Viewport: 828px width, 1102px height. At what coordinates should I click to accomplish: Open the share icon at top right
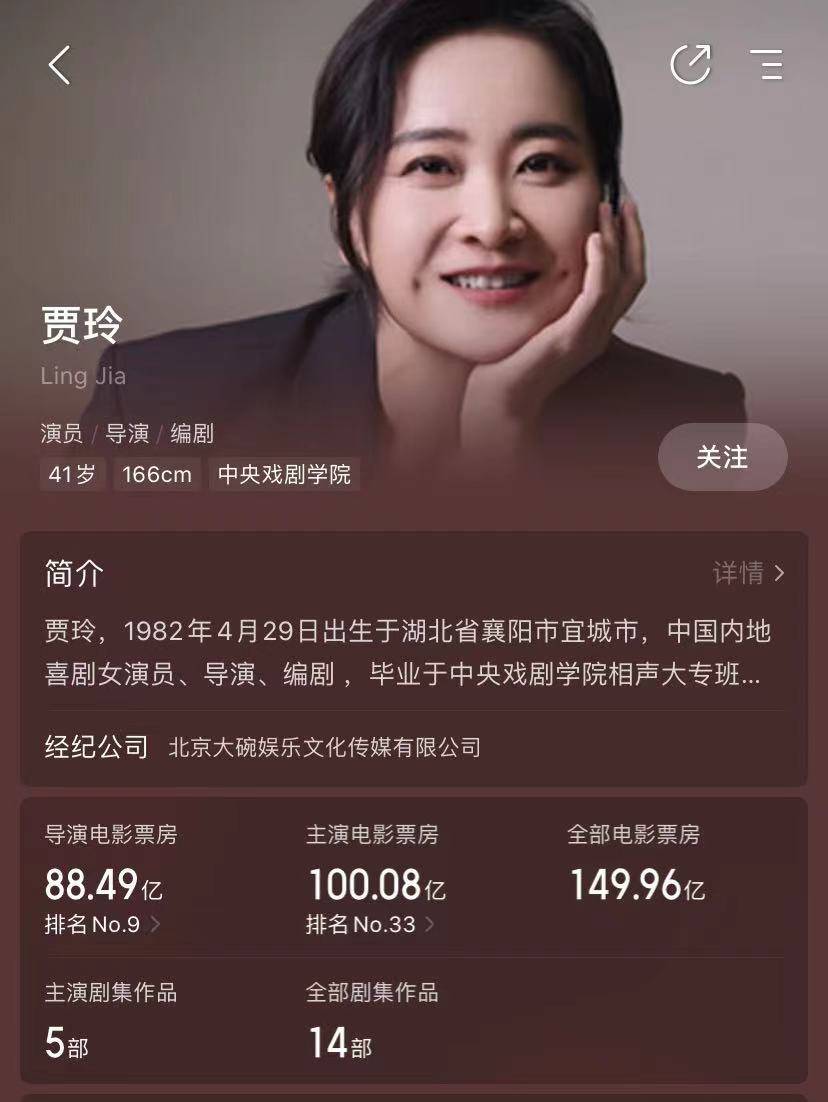point(692,64)
